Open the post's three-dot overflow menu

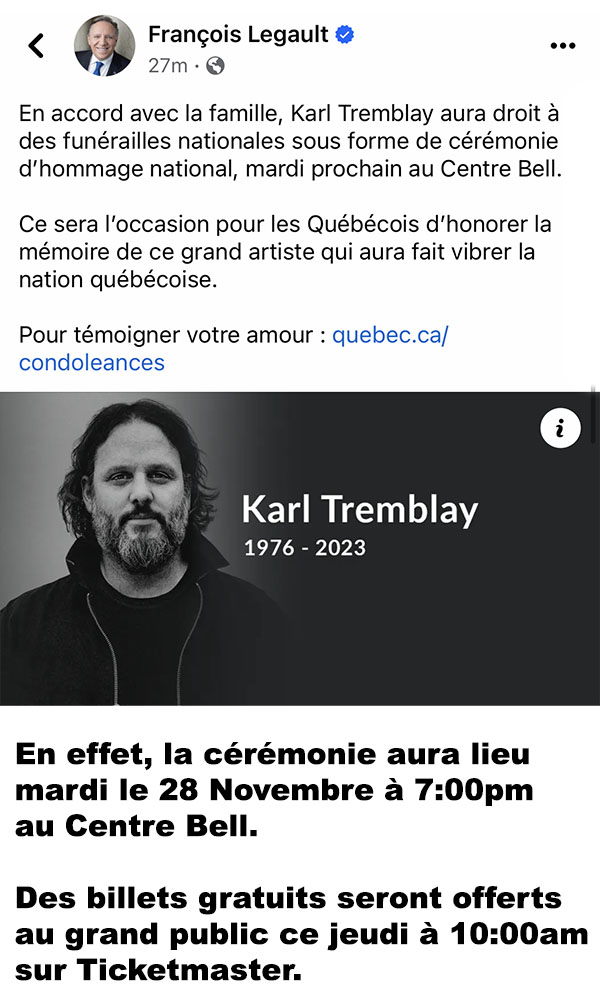(x=563, y=46)
